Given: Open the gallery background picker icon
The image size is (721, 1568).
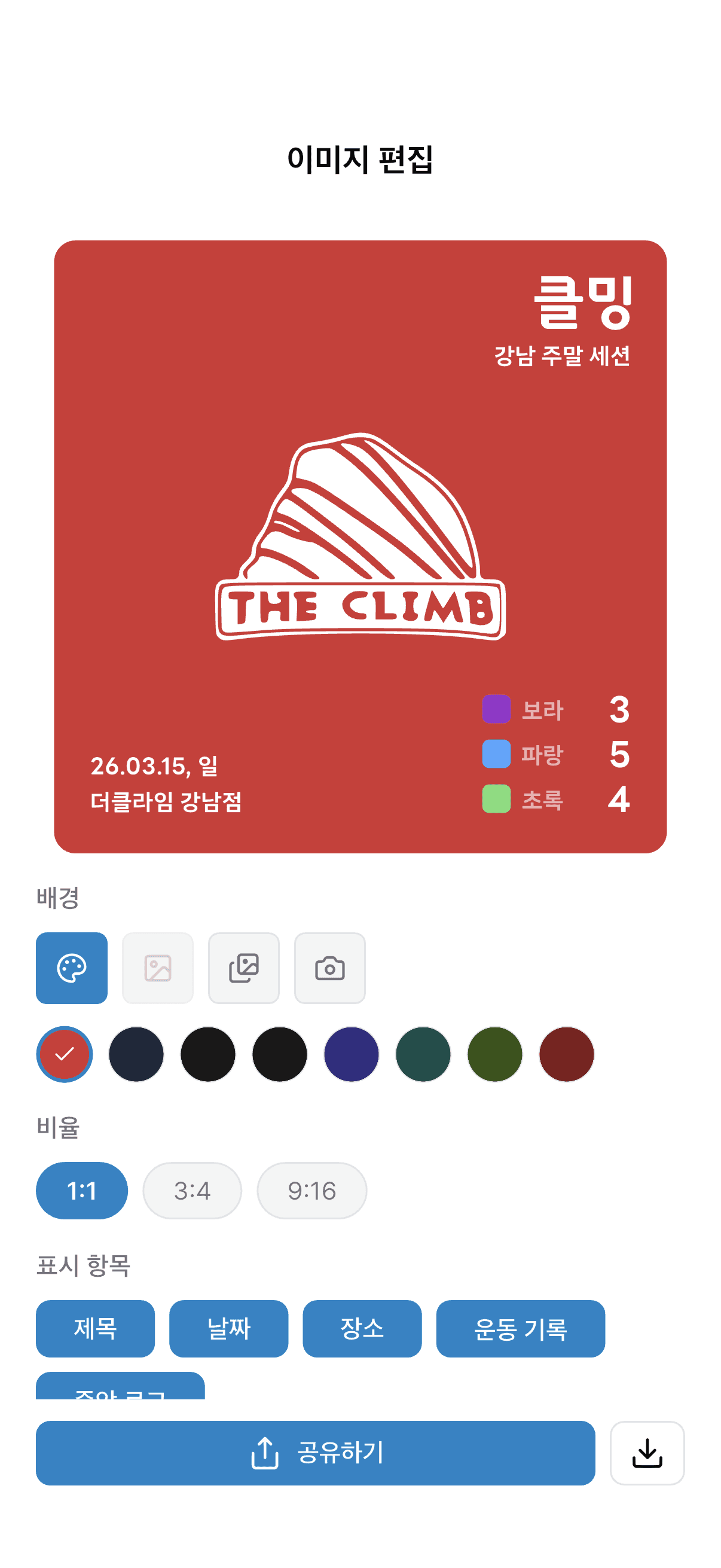Looking at the screenshot, I should pos(243,968).
